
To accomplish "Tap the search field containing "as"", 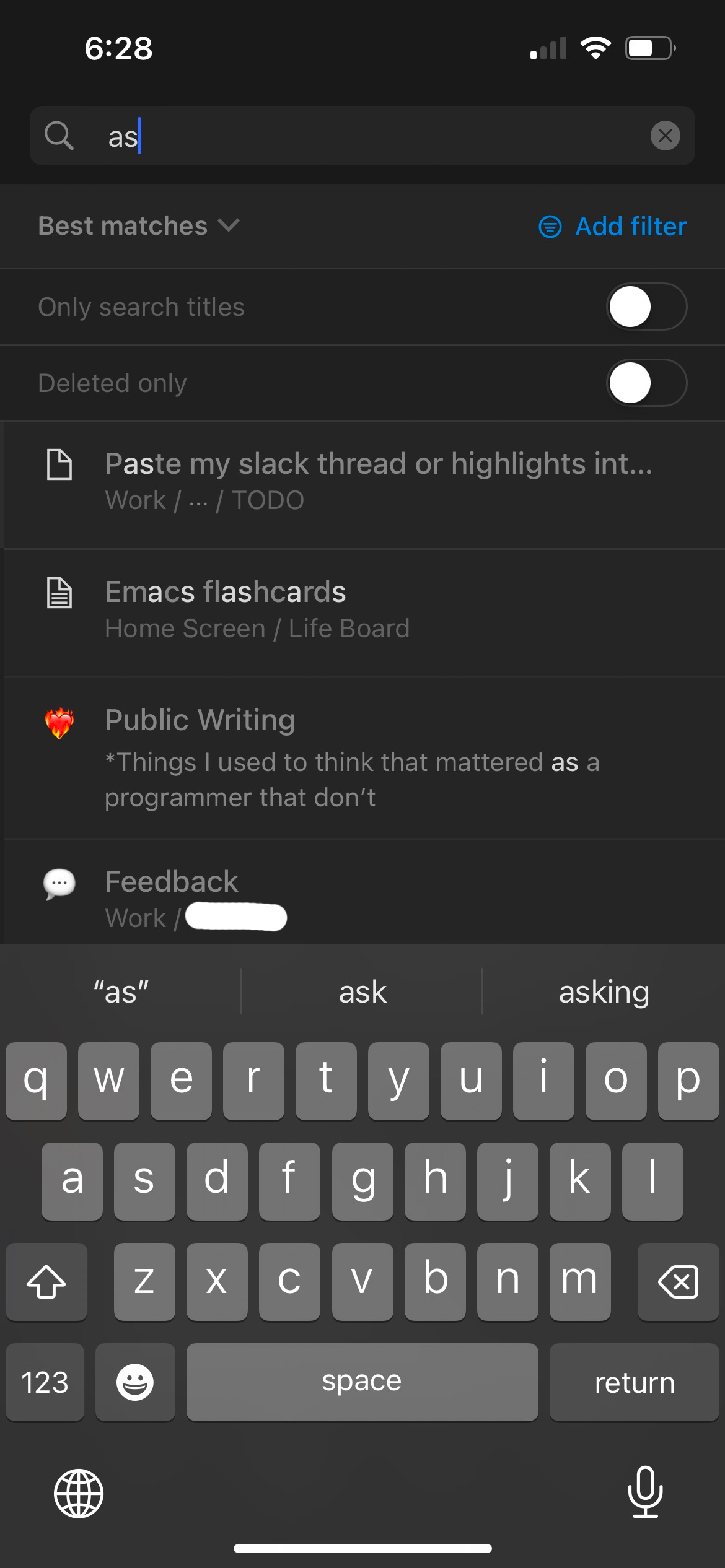I will [x=362, y=136].
